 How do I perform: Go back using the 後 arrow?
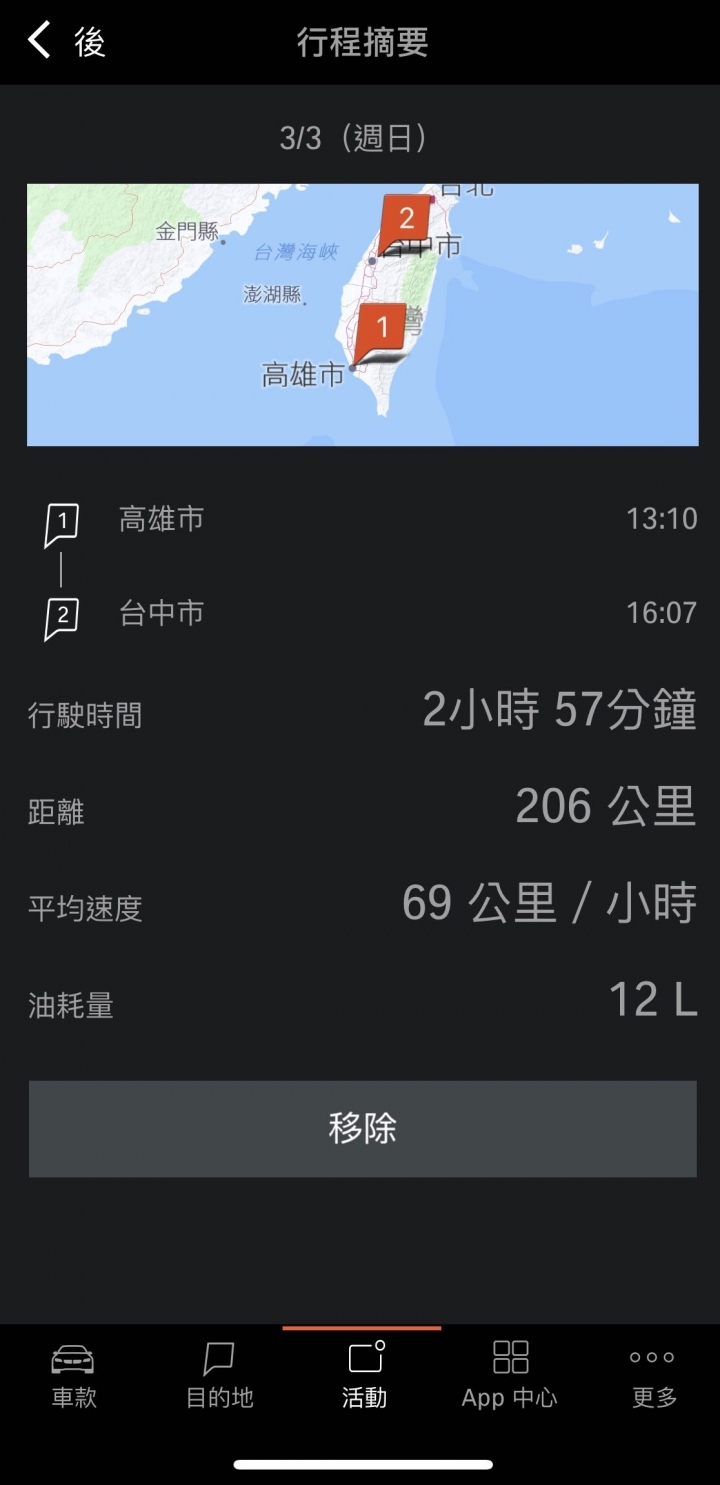coord(66,42)
